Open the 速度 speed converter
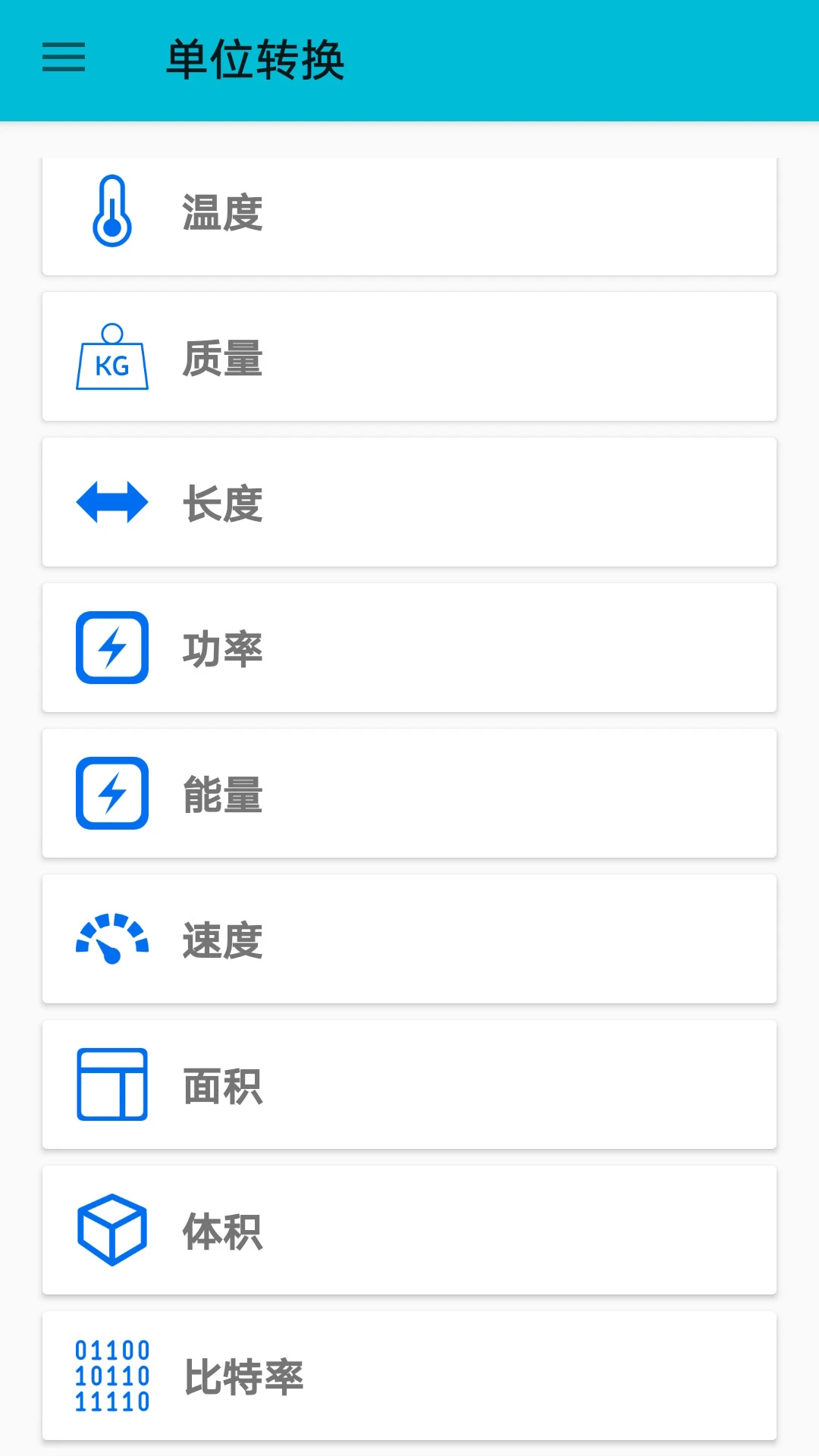 coord(409,938)
